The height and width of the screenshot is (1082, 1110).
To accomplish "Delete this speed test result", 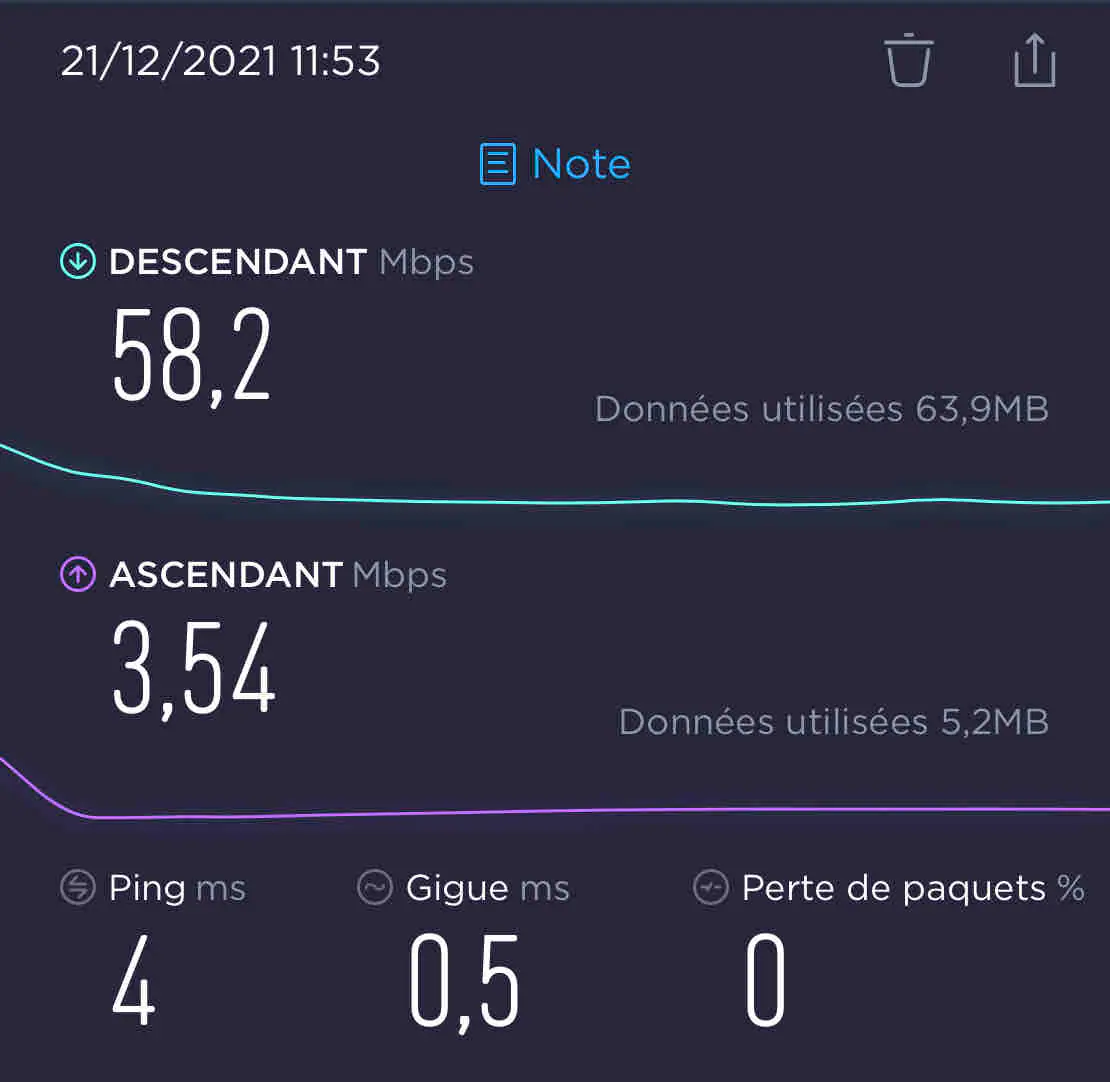I will click(x=908, y=61).
